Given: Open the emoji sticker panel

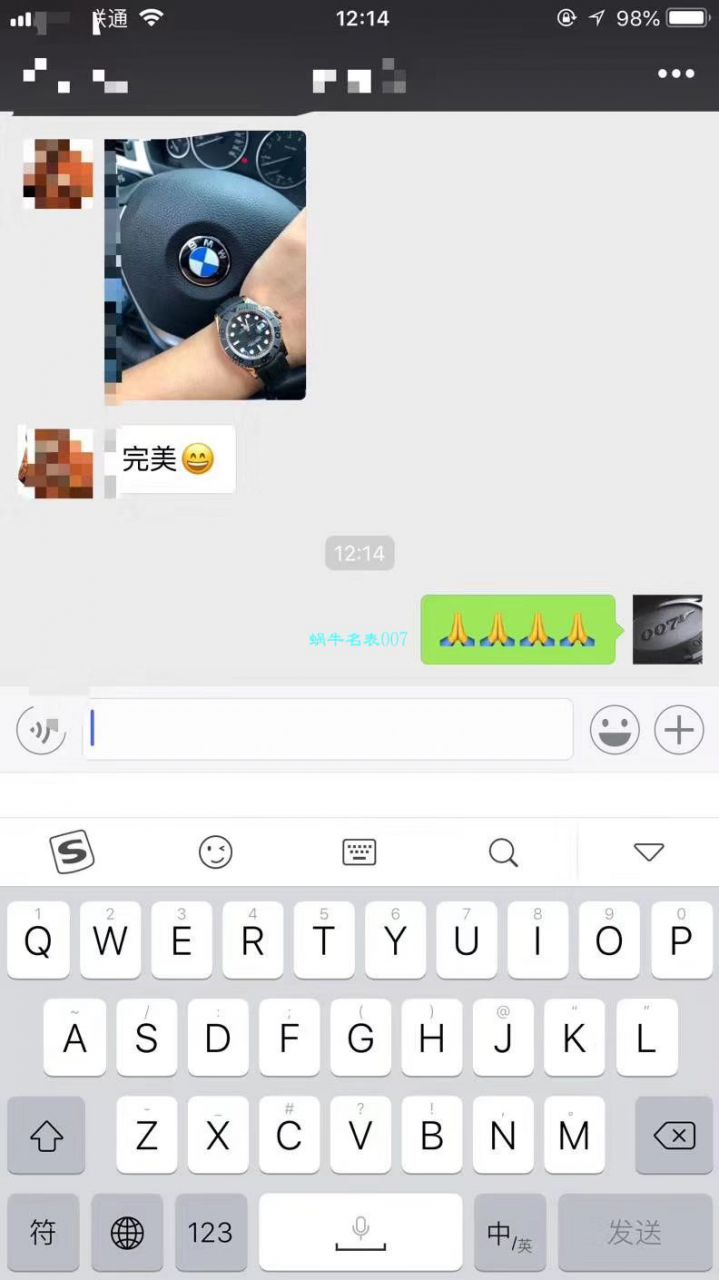Looking at the screenshot, I should point(614,730).
